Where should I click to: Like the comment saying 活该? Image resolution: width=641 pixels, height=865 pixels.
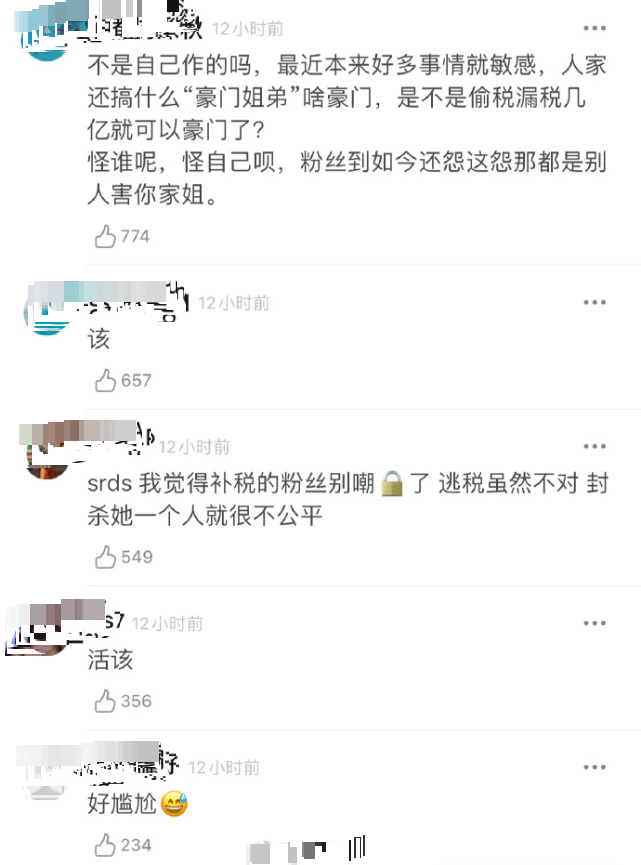point(105,701)
